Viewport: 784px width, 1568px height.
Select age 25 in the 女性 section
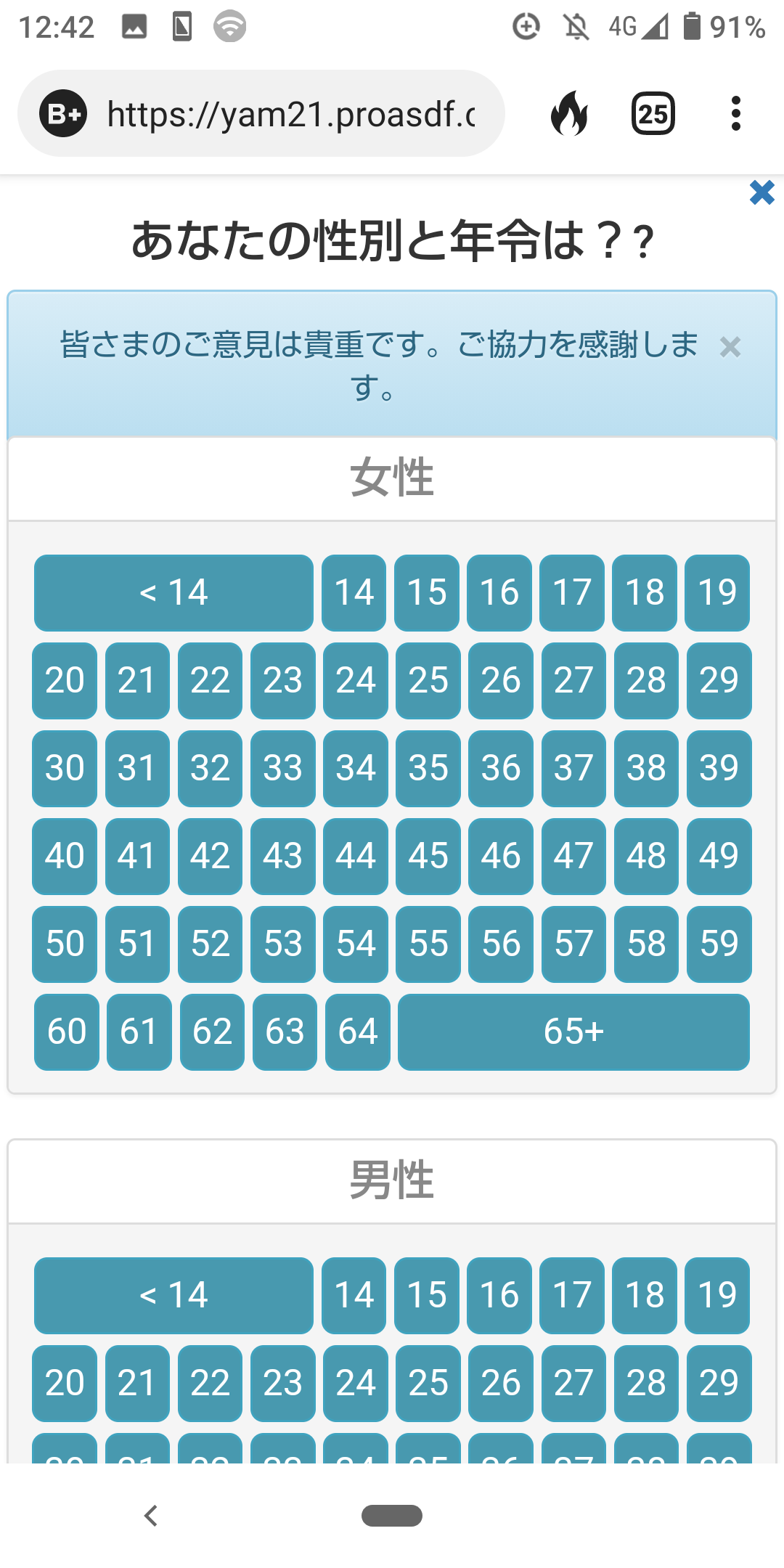coord(428,680)
